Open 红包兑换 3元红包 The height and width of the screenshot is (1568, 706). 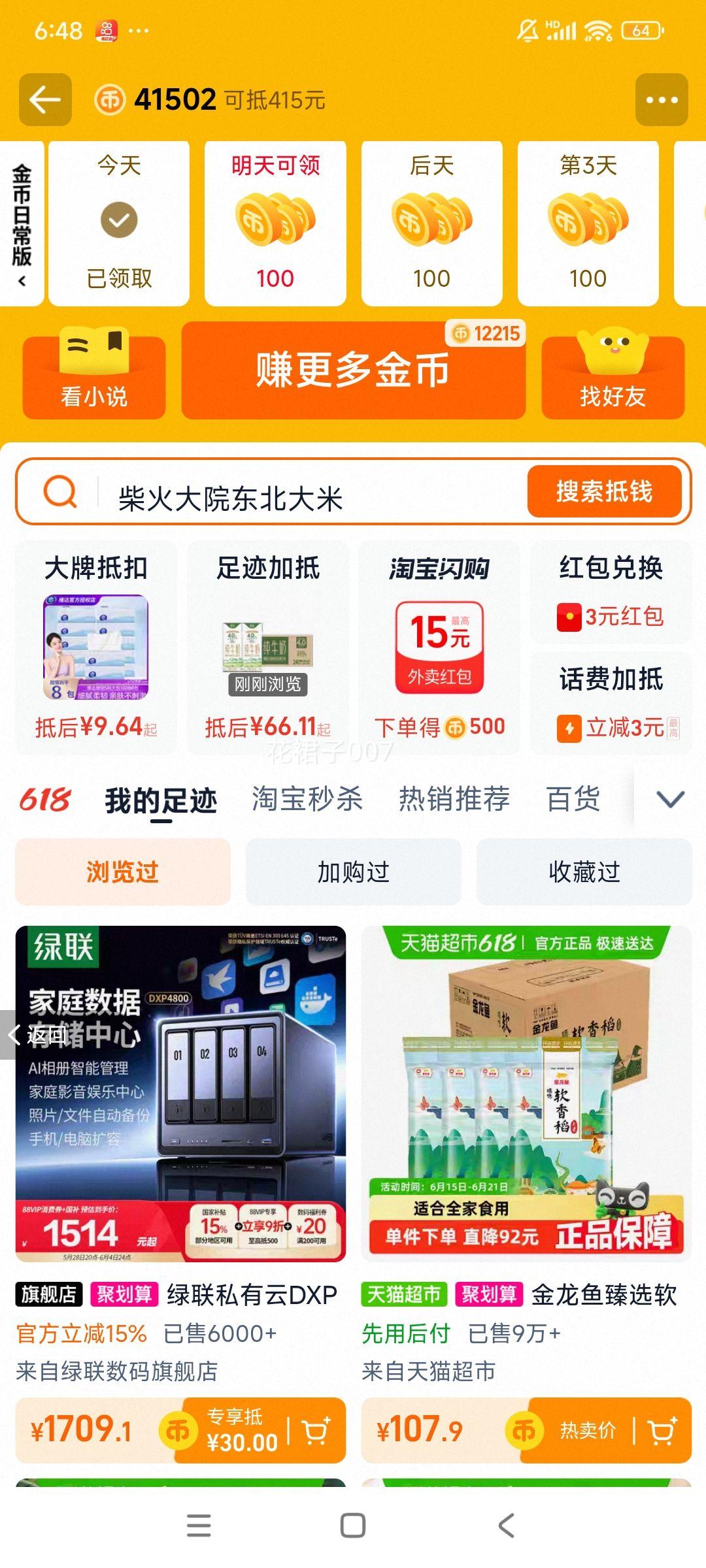pyautogui.click(x=611, y=593)
